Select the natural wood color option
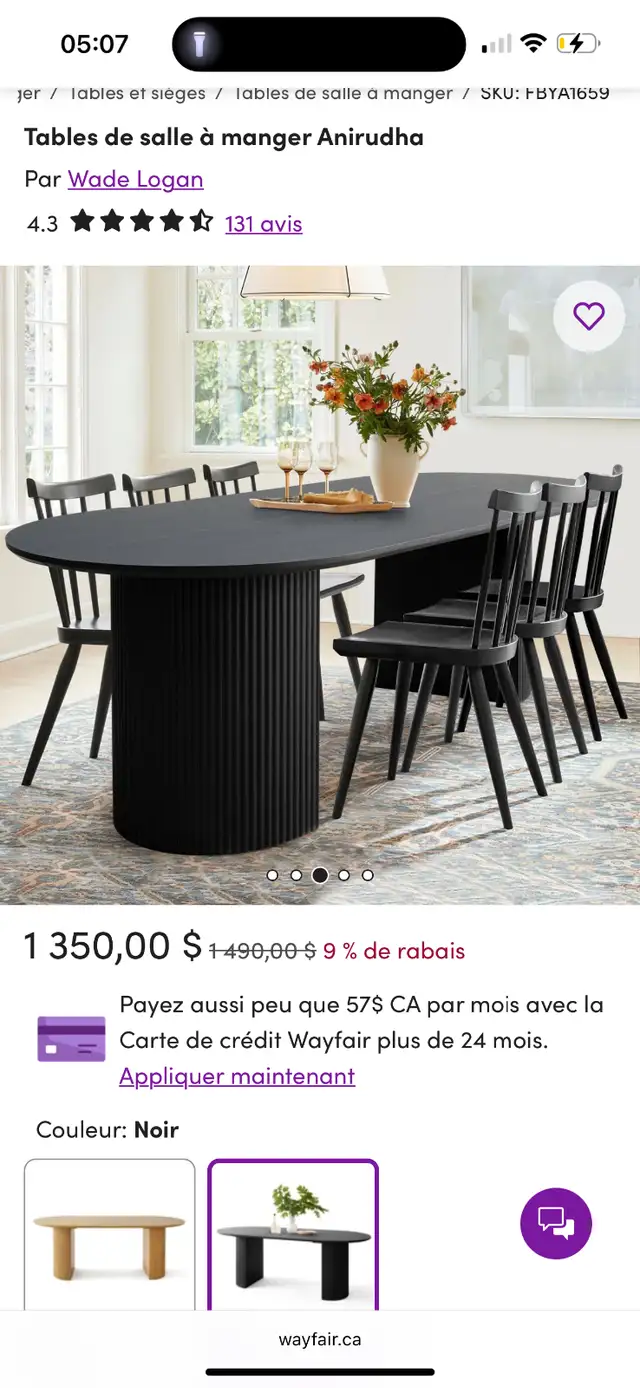The image size is (640, 1388). click(110, 1234)
